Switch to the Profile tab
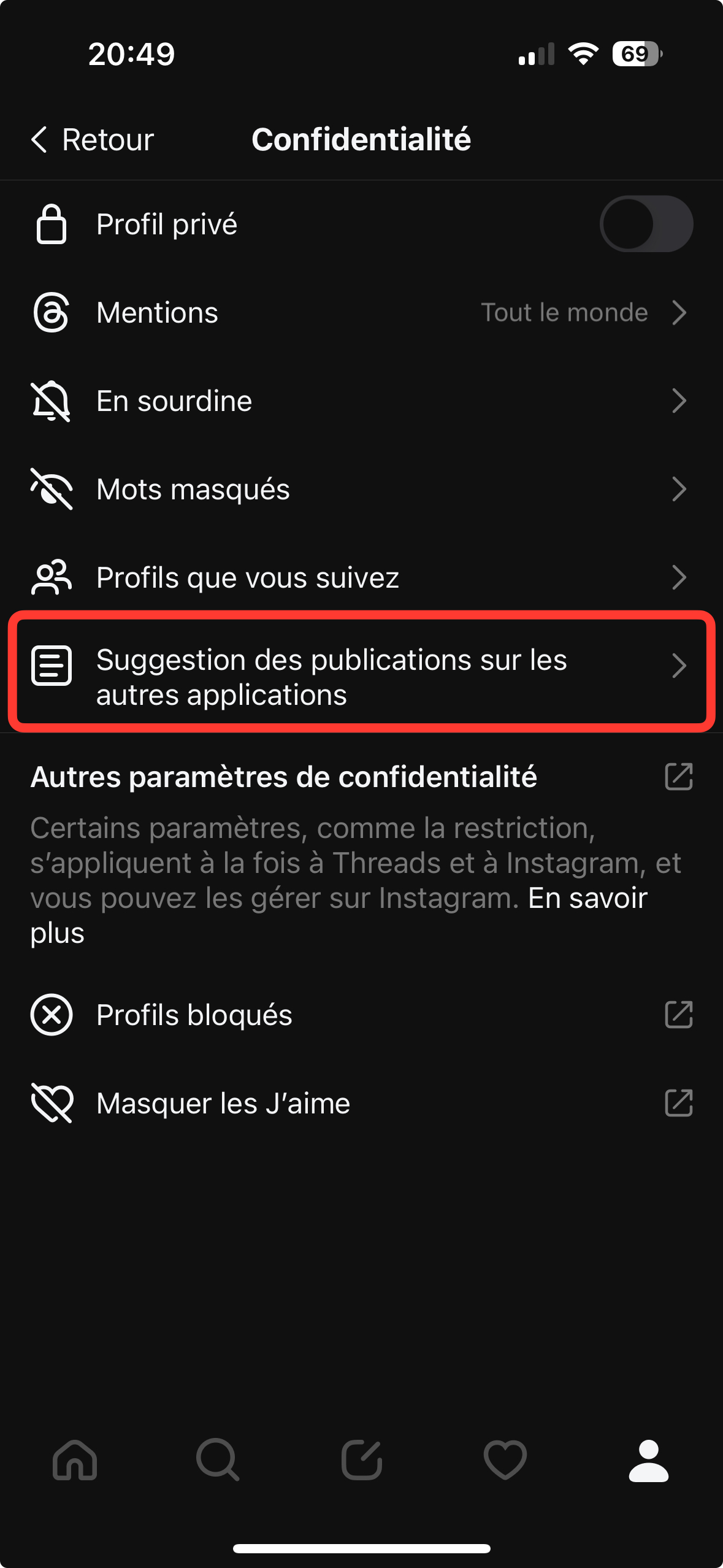This screenshot has height=1568, width=723. (648, 1460)
